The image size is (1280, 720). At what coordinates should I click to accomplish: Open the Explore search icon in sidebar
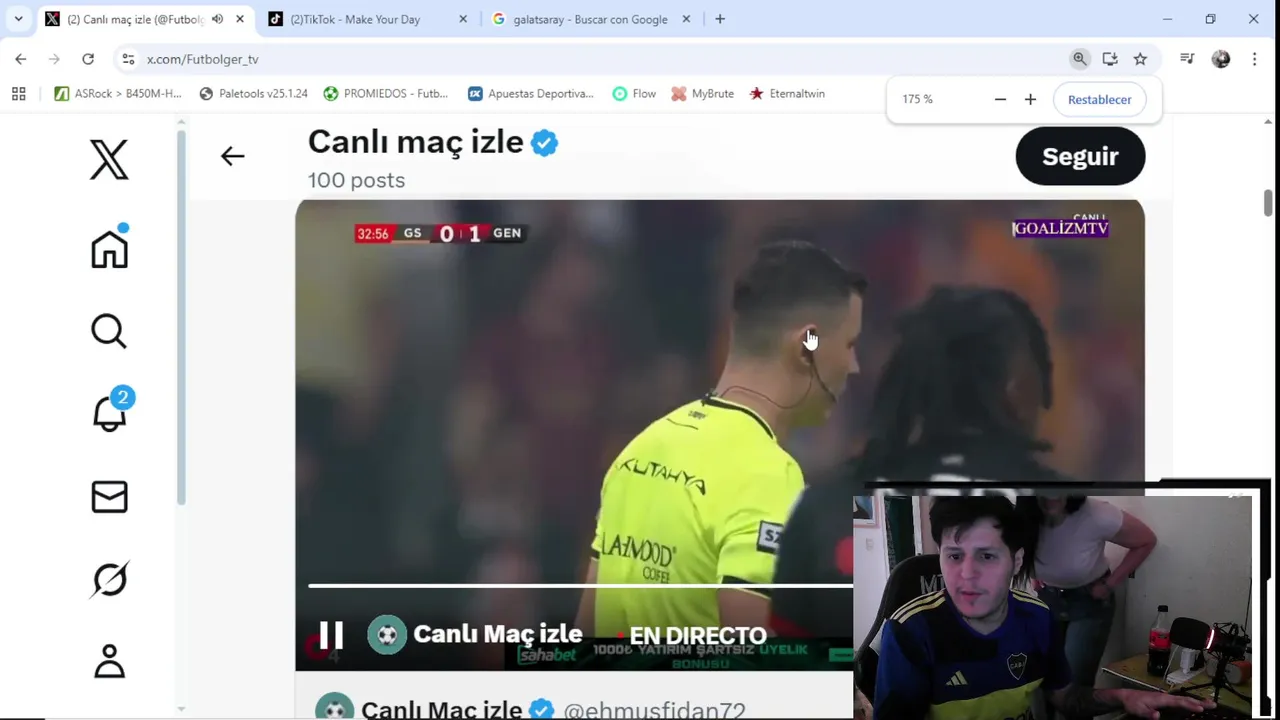click(109, 331)
